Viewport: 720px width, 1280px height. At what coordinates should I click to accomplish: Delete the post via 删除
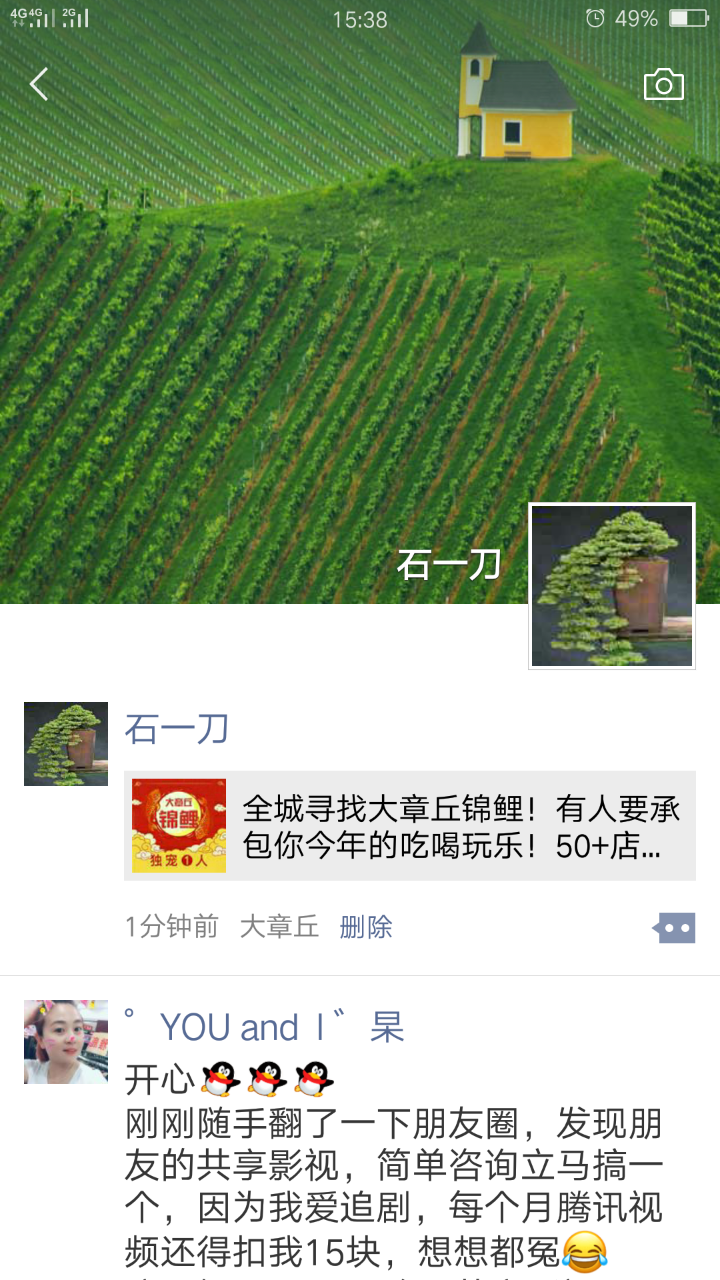click(366, 927)
